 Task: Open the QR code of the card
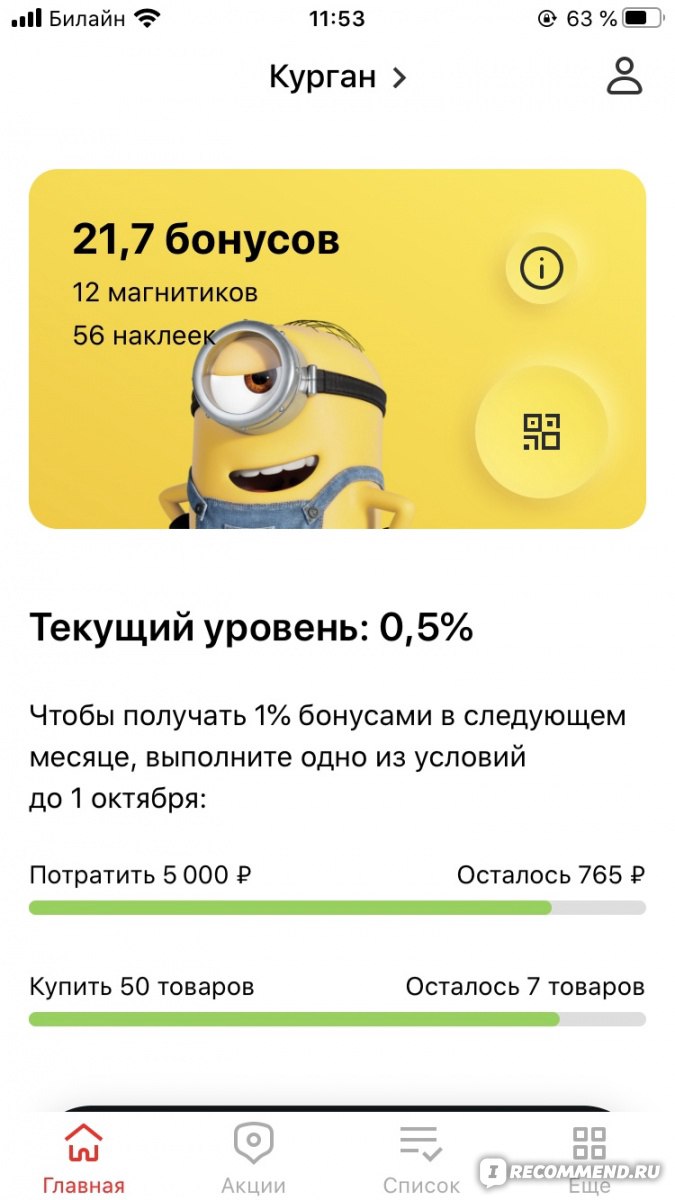tap(542, 431)
